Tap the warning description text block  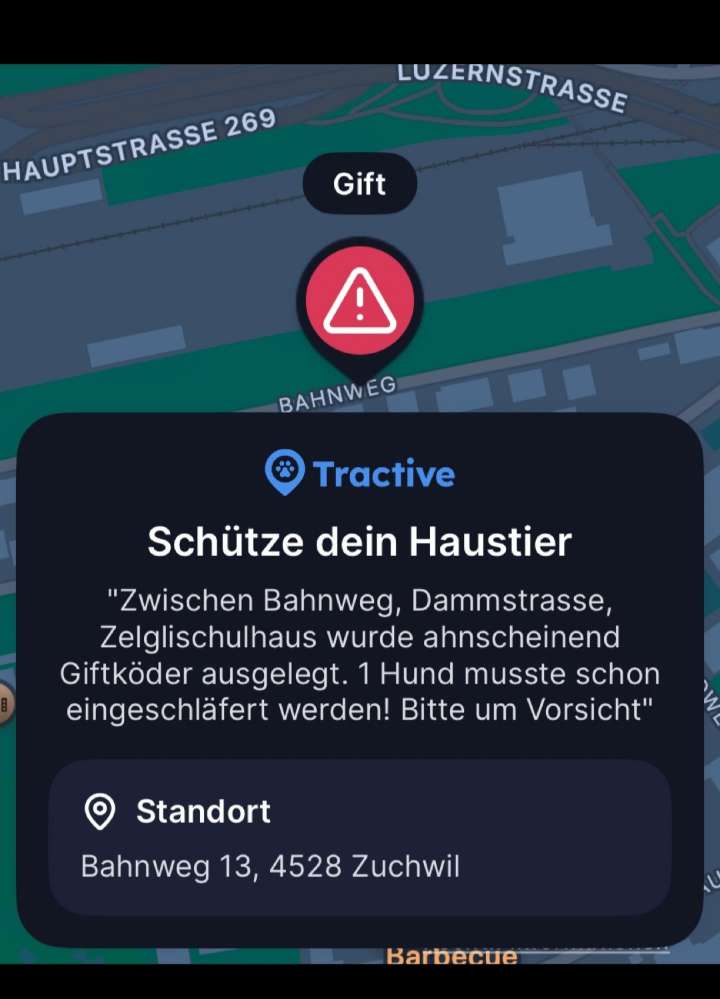[x=360, y=655]
